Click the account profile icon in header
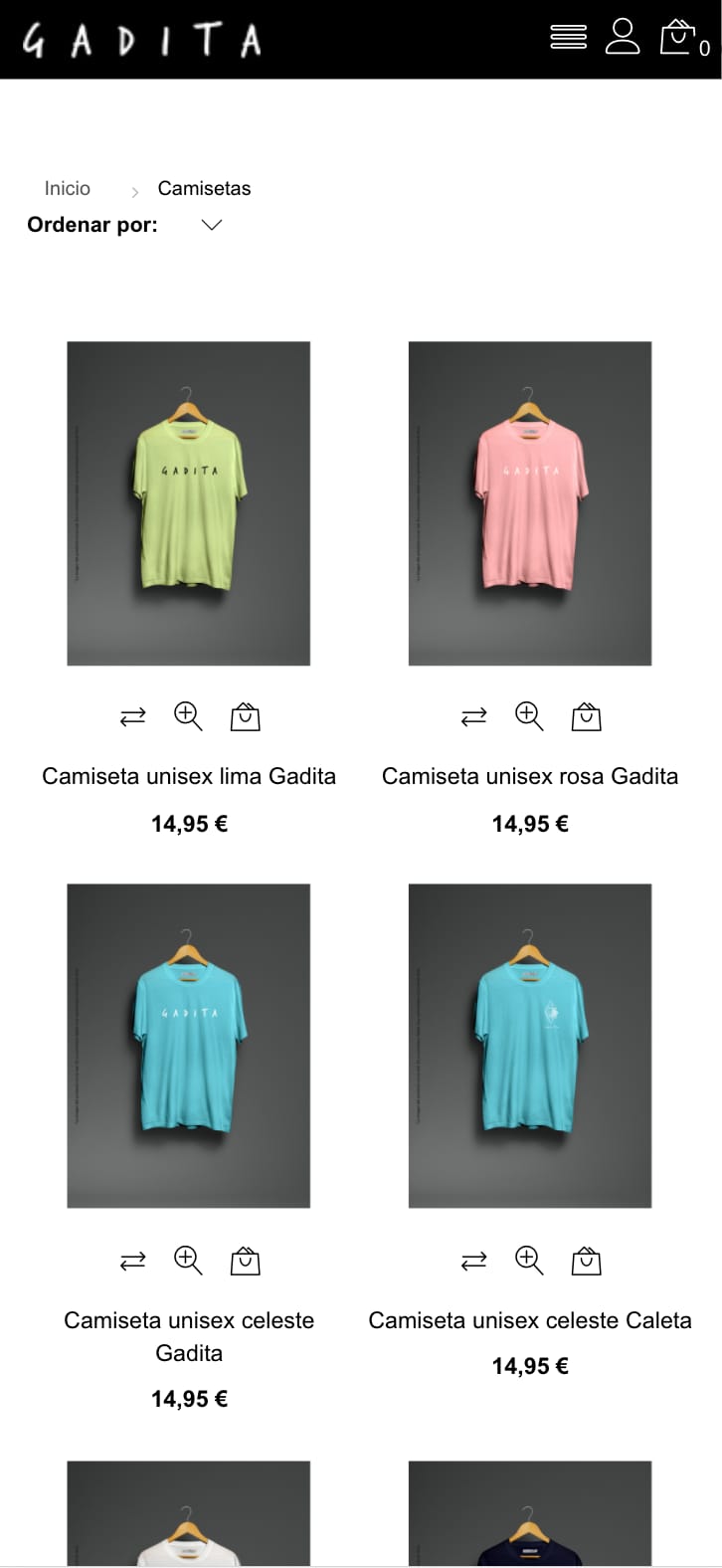Screen dimensions: 722x1568 pyautogui.click(x=624, y=36)
